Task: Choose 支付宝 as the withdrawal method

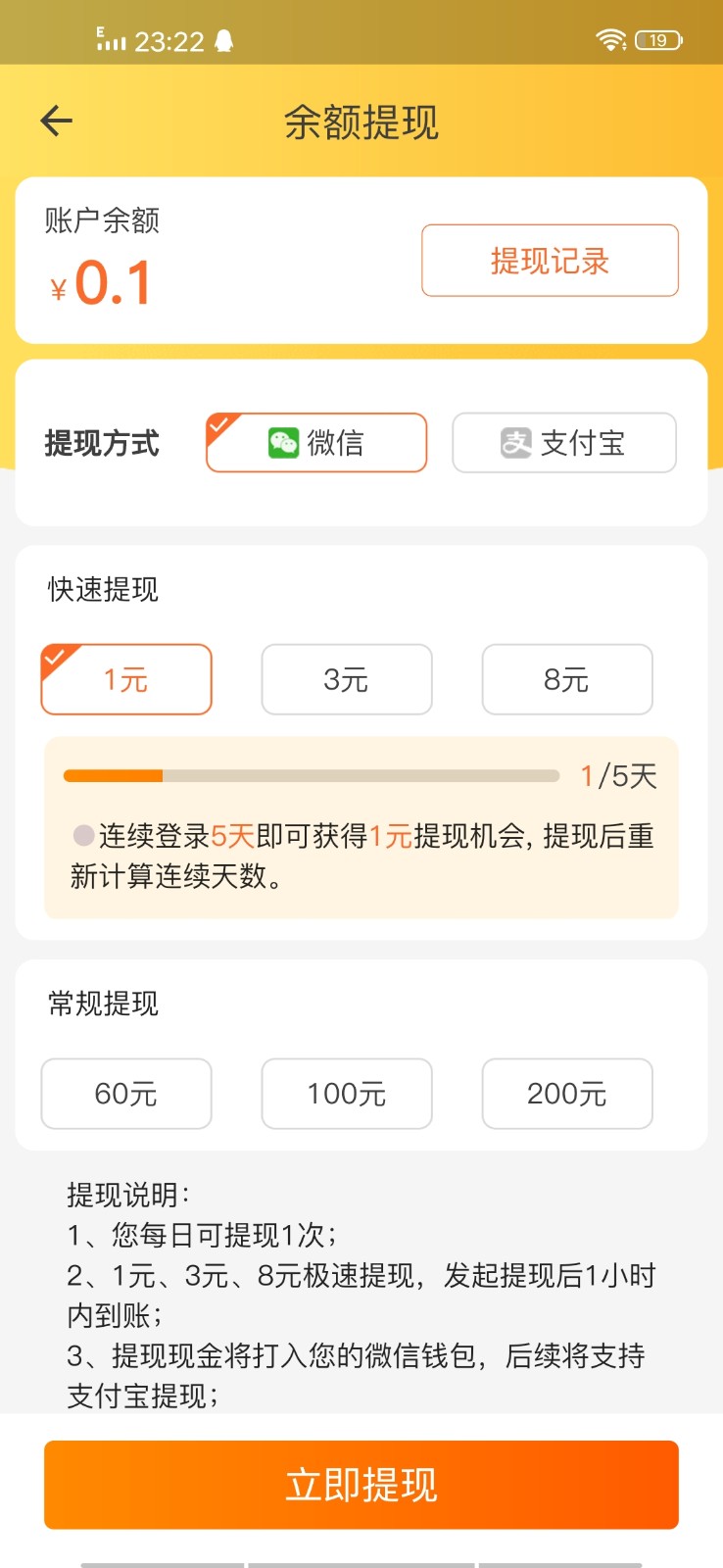Action: (x=564, y=443)
